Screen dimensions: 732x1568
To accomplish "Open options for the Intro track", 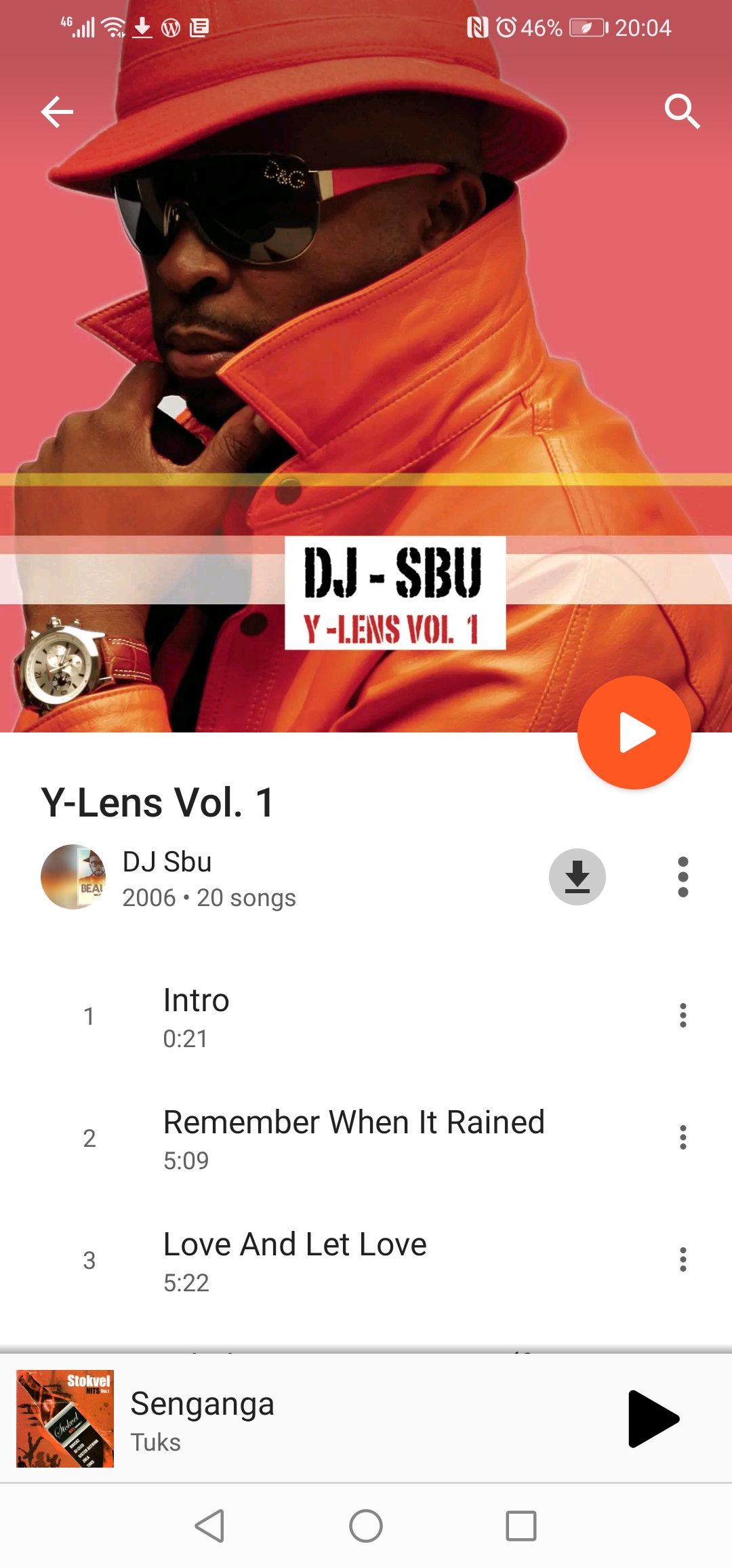I will 683,1015.
